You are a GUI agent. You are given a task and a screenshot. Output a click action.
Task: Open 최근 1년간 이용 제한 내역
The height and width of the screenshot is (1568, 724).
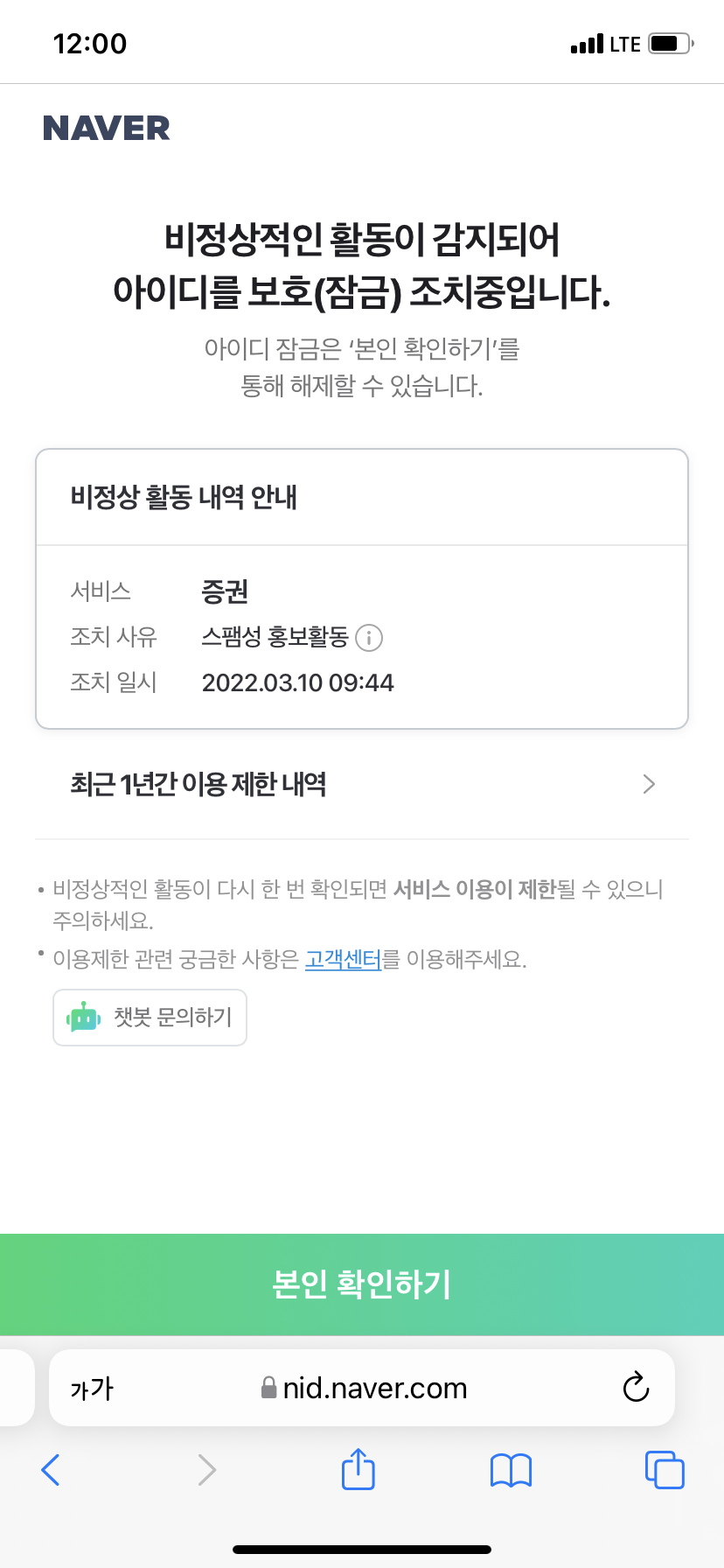(x=362, y=784)
